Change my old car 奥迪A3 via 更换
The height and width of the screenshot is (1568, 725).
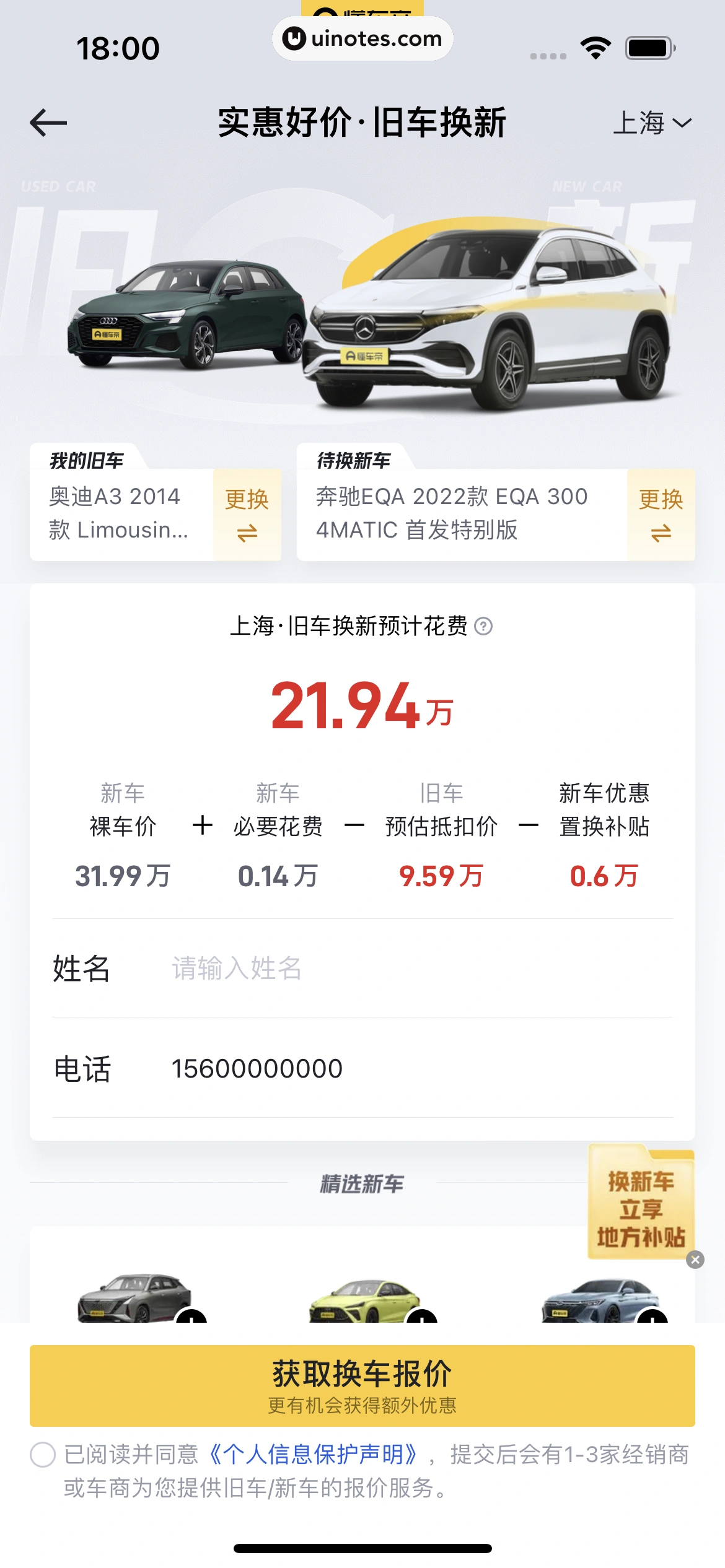coord(247,515)
